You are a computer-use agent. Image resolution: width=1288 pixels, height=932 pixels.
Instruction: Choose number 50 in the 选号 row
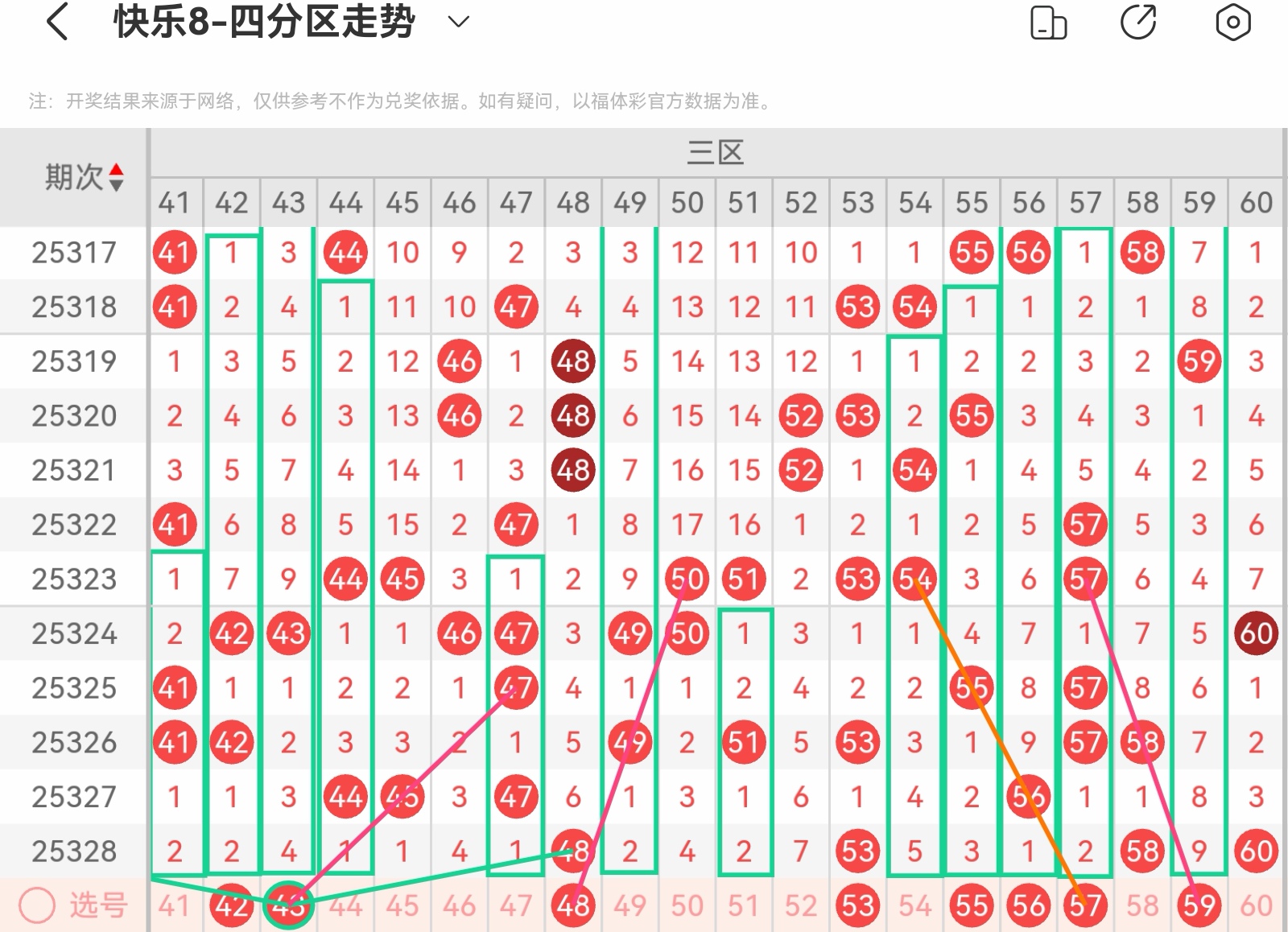tap(687, 906)
